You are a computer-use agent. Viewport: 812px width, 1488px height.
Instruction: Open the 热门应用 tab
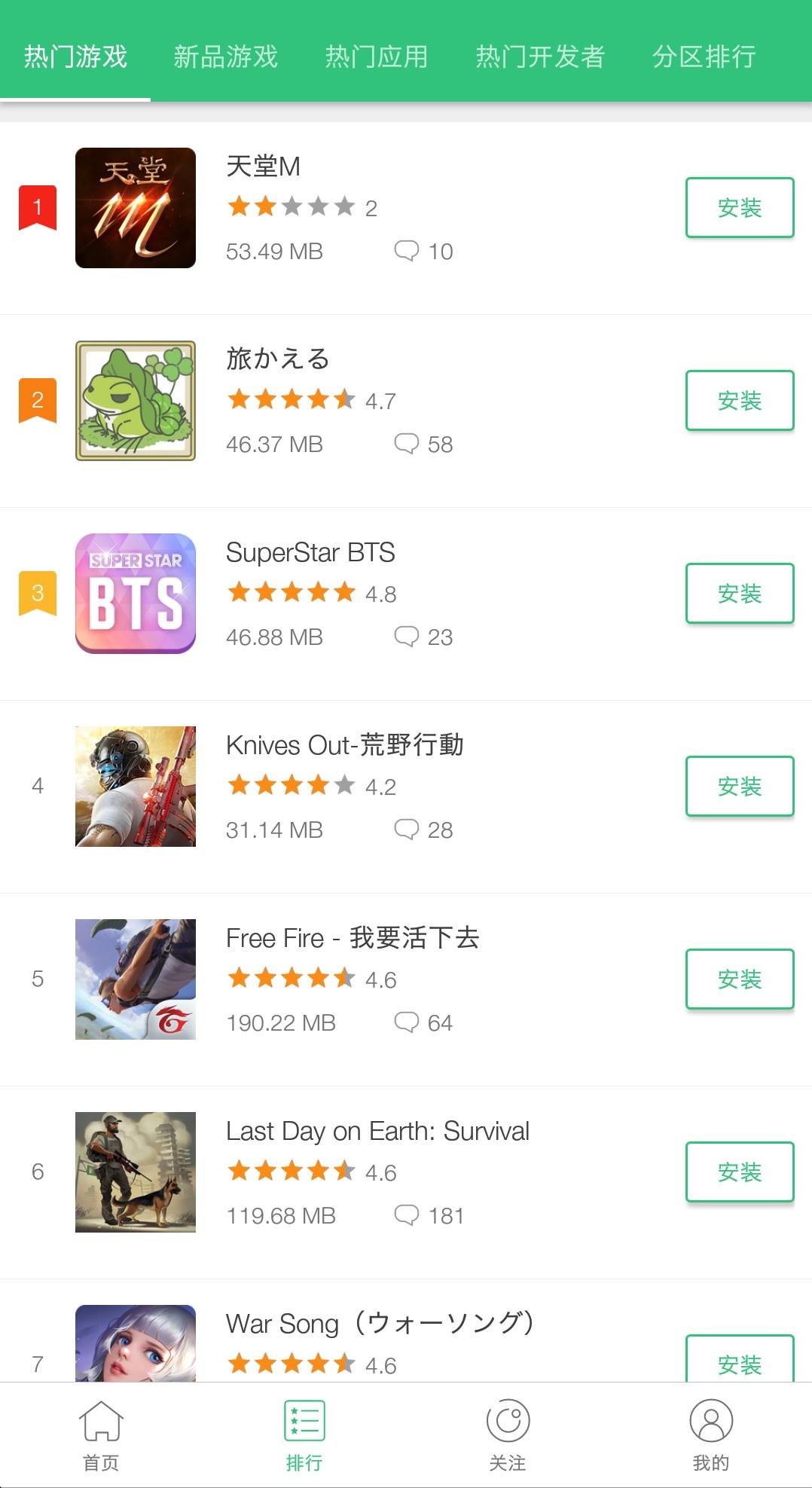[376, 57]
